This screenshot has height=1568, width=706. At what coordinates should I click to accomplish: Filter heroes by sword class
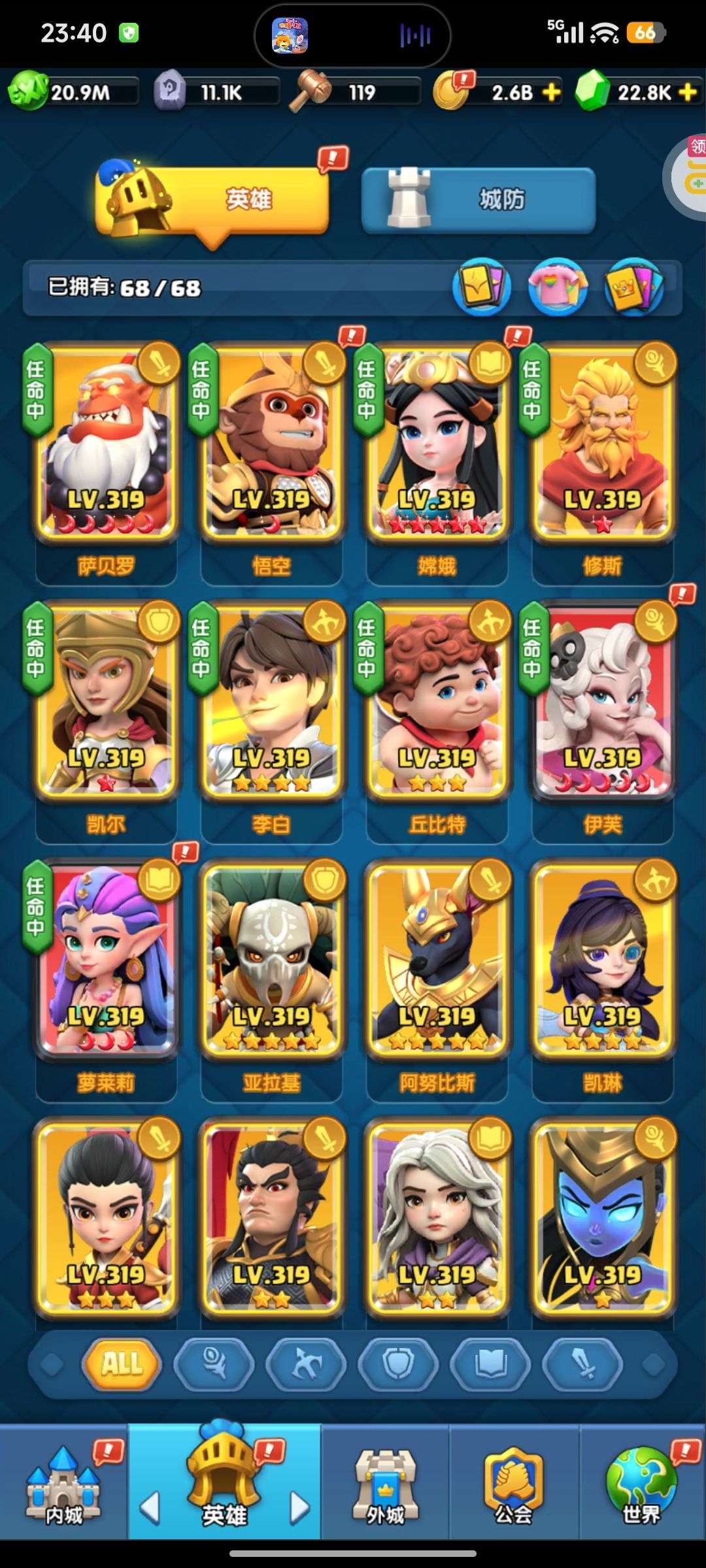point(582,1364)
